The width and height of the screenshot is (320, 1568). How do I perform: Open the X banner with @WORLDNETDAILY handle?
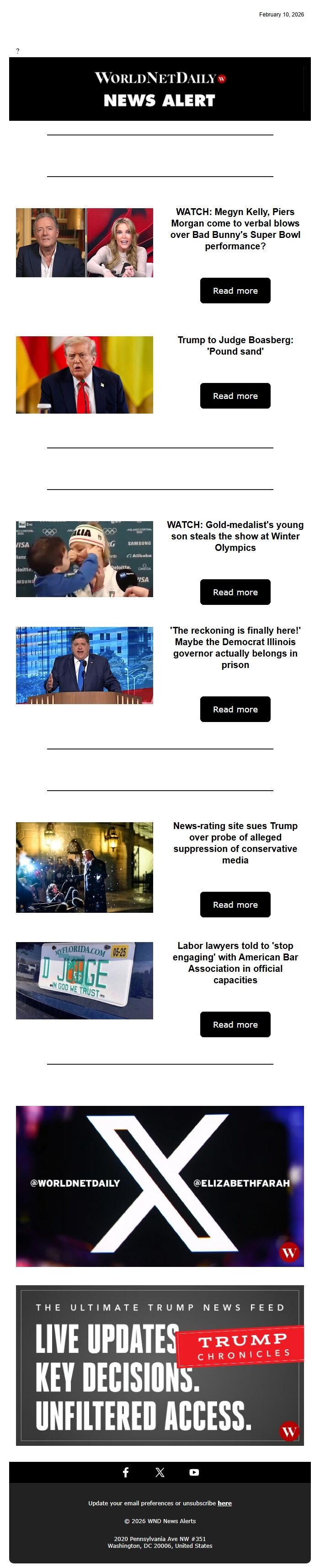pyautogui.click(x=160, y=1186)
